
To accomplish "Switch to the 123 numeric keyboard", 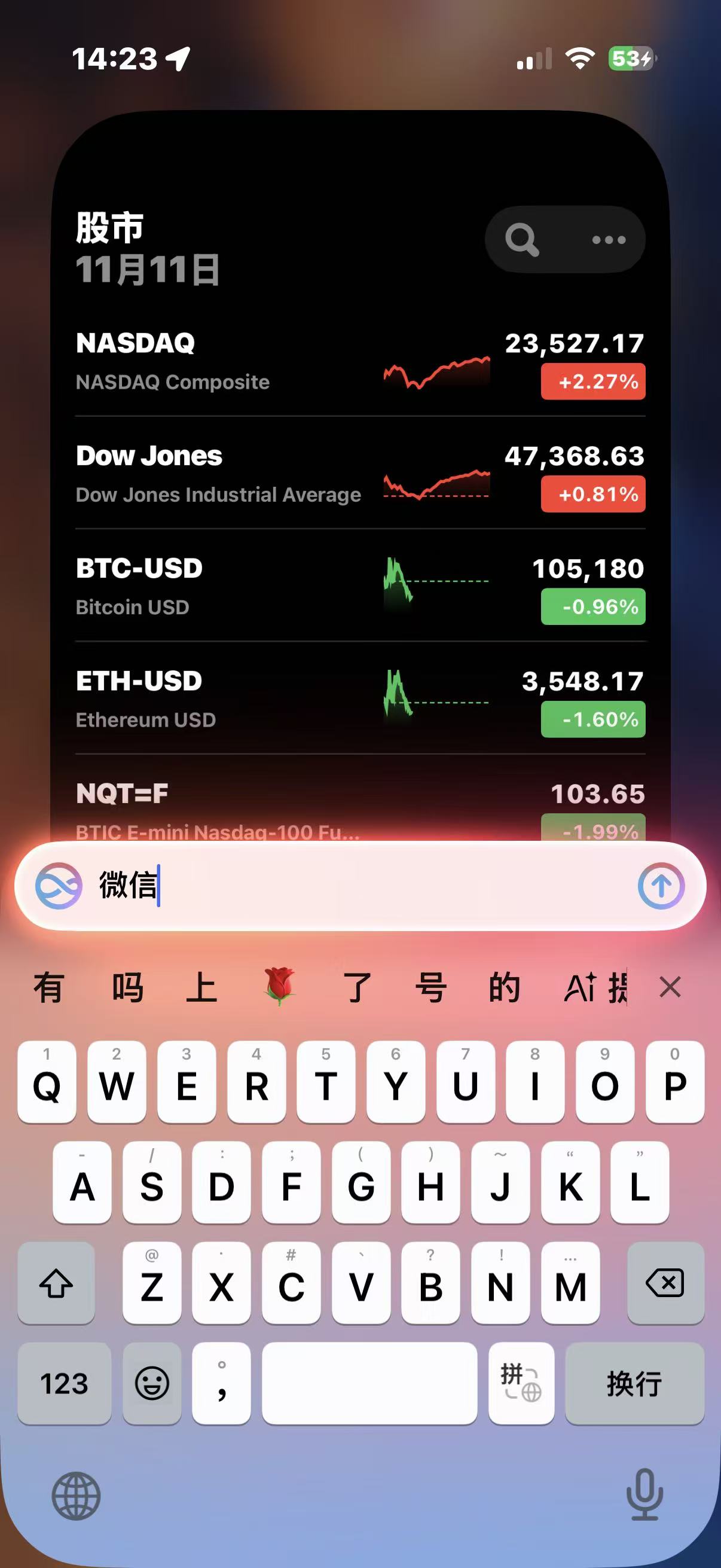I will (65, 1383).
